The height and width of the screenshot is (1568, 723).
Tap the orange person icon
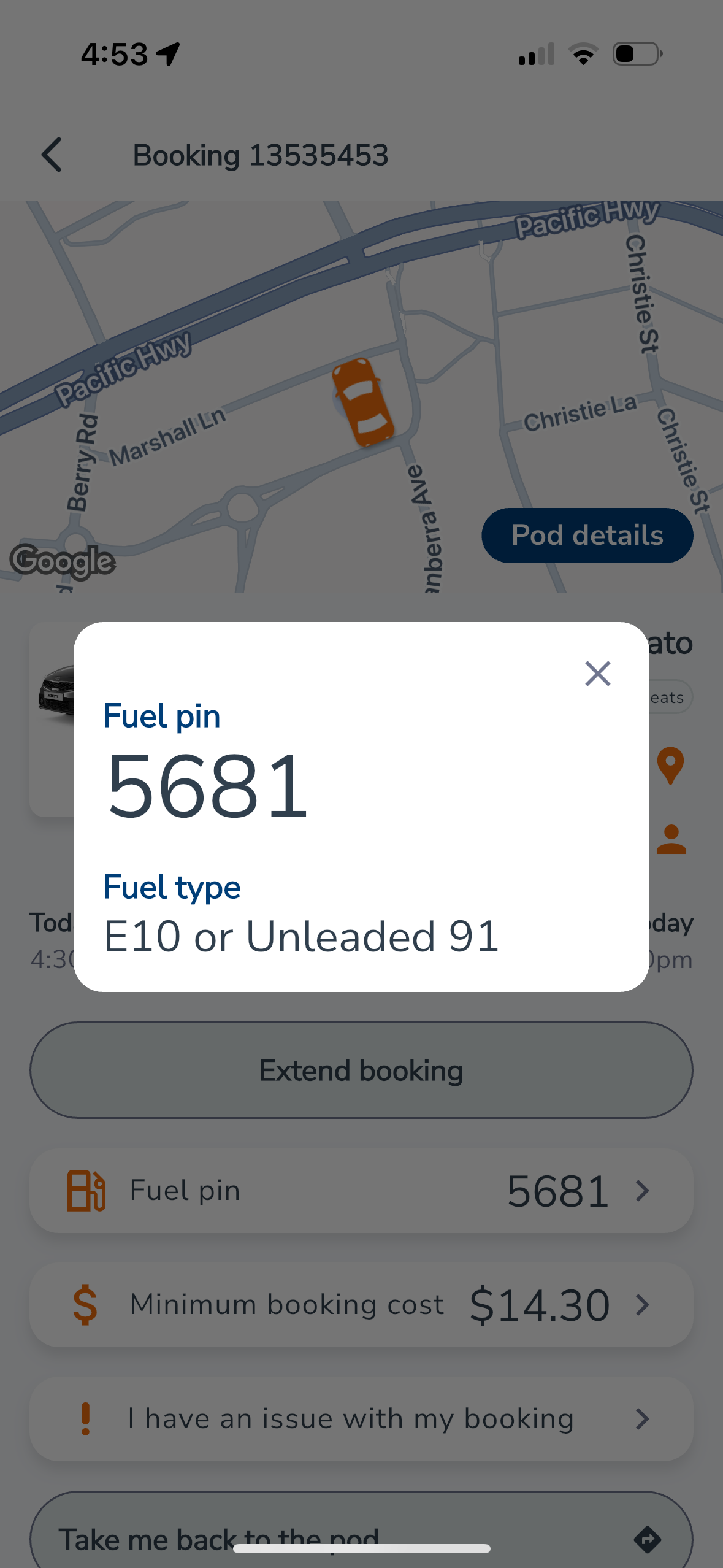coord(671,840)
